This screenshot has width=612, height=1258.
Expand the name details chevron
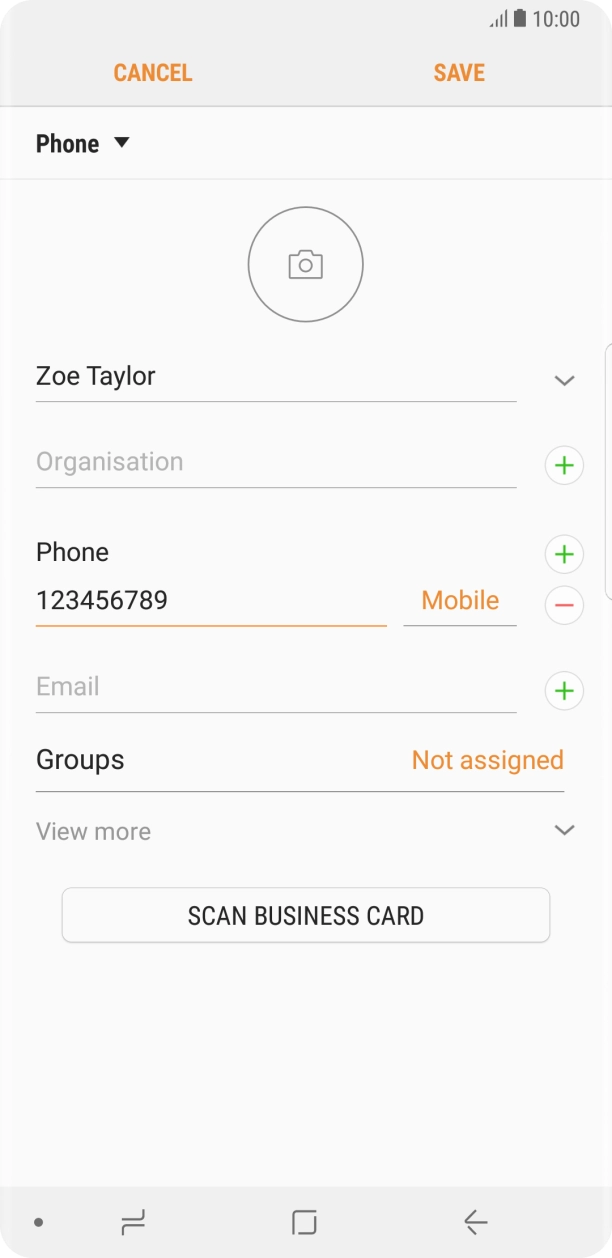coord(564,380)
